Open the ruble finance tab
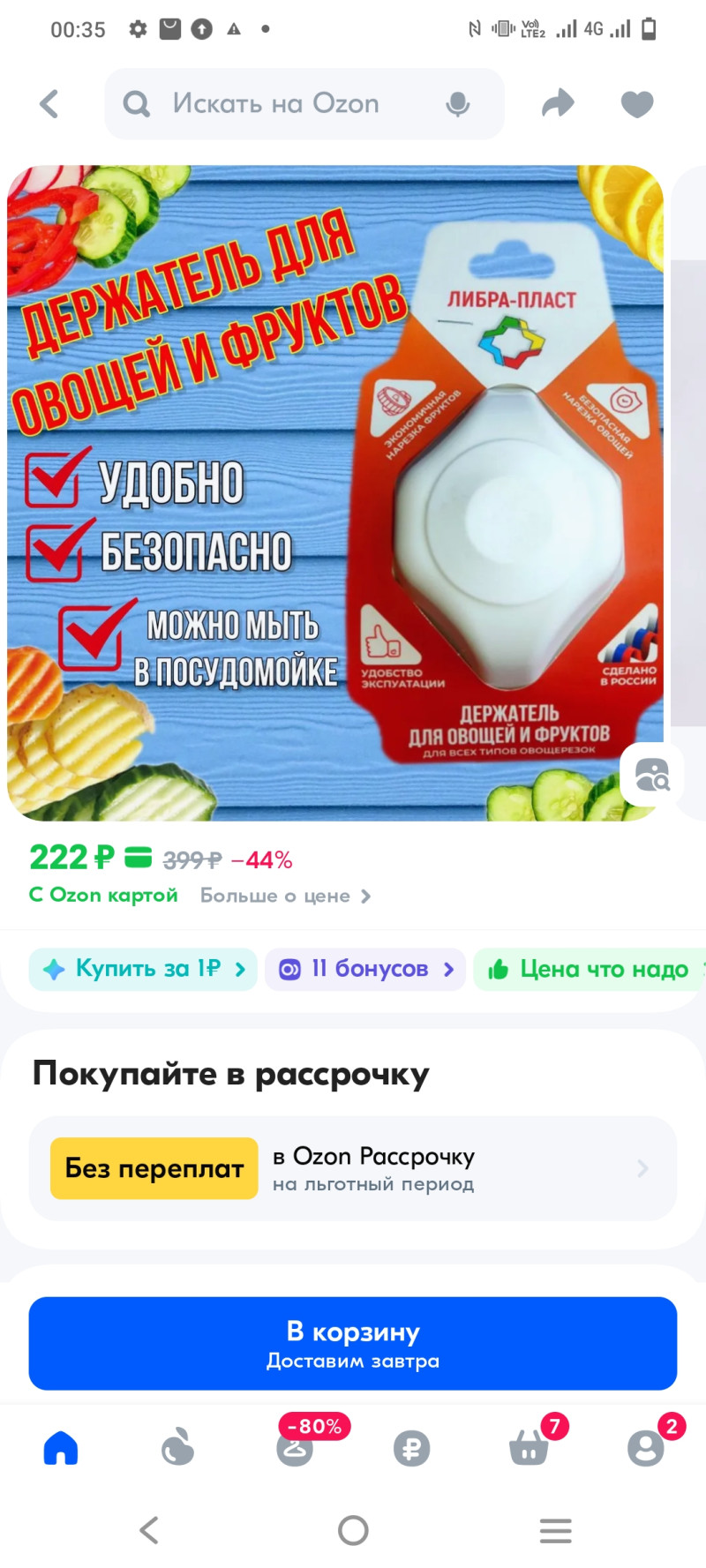706x1568 pixels. (411, 1448)
